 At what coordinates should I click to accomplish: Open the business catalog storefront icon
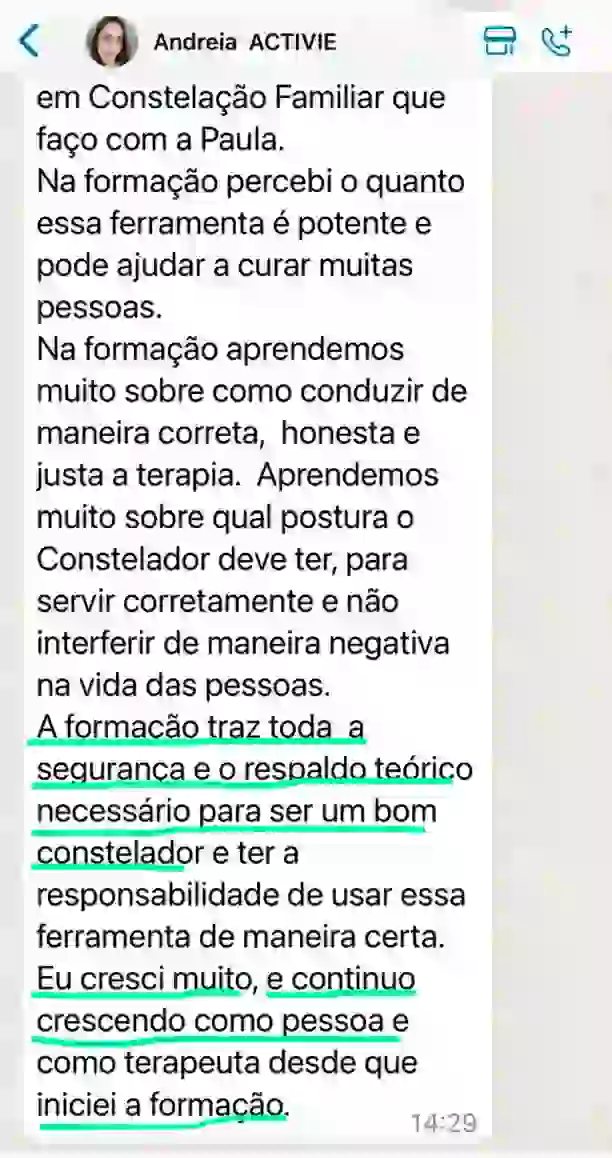tap(499, 41)
